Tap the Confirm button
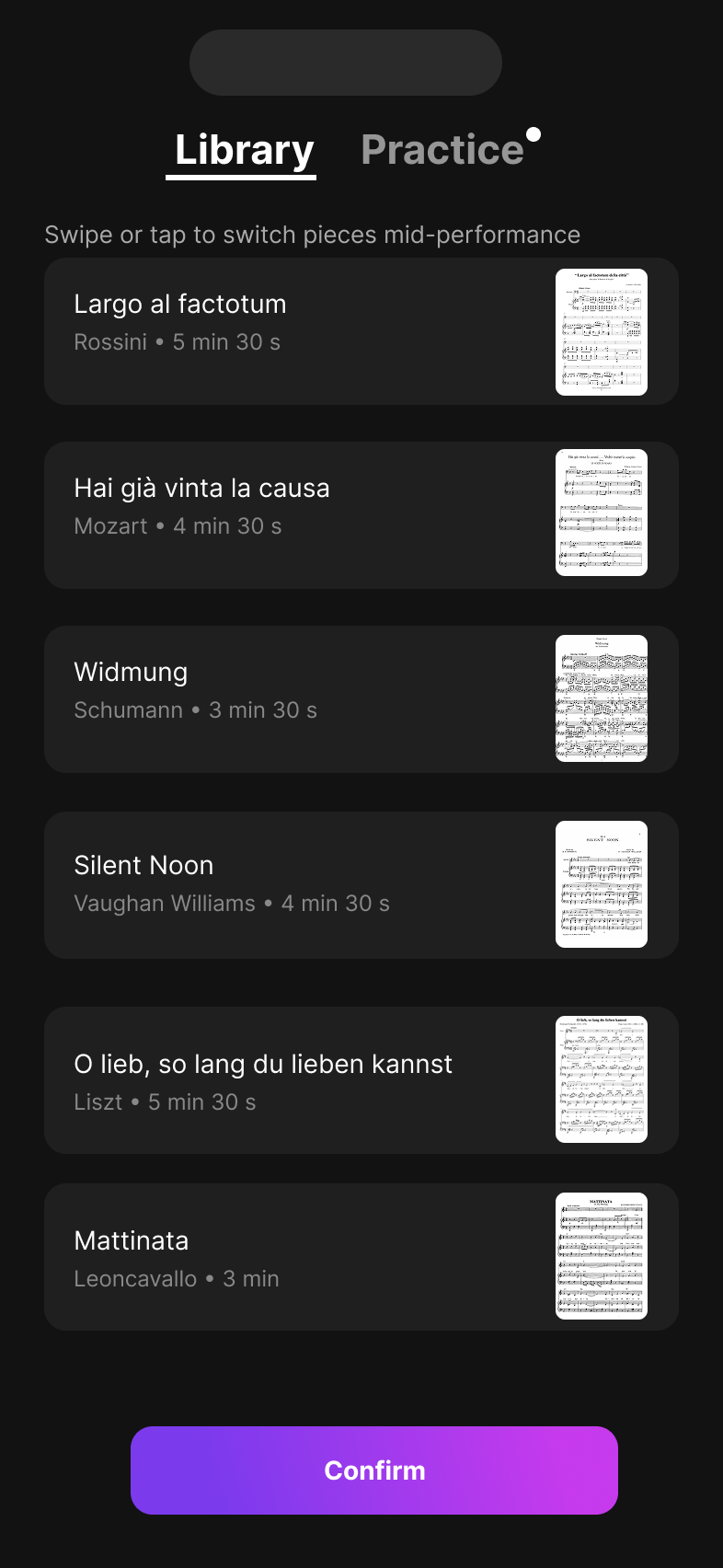The width and height of the screenshot is (723, 1568). coord(373,1470)
